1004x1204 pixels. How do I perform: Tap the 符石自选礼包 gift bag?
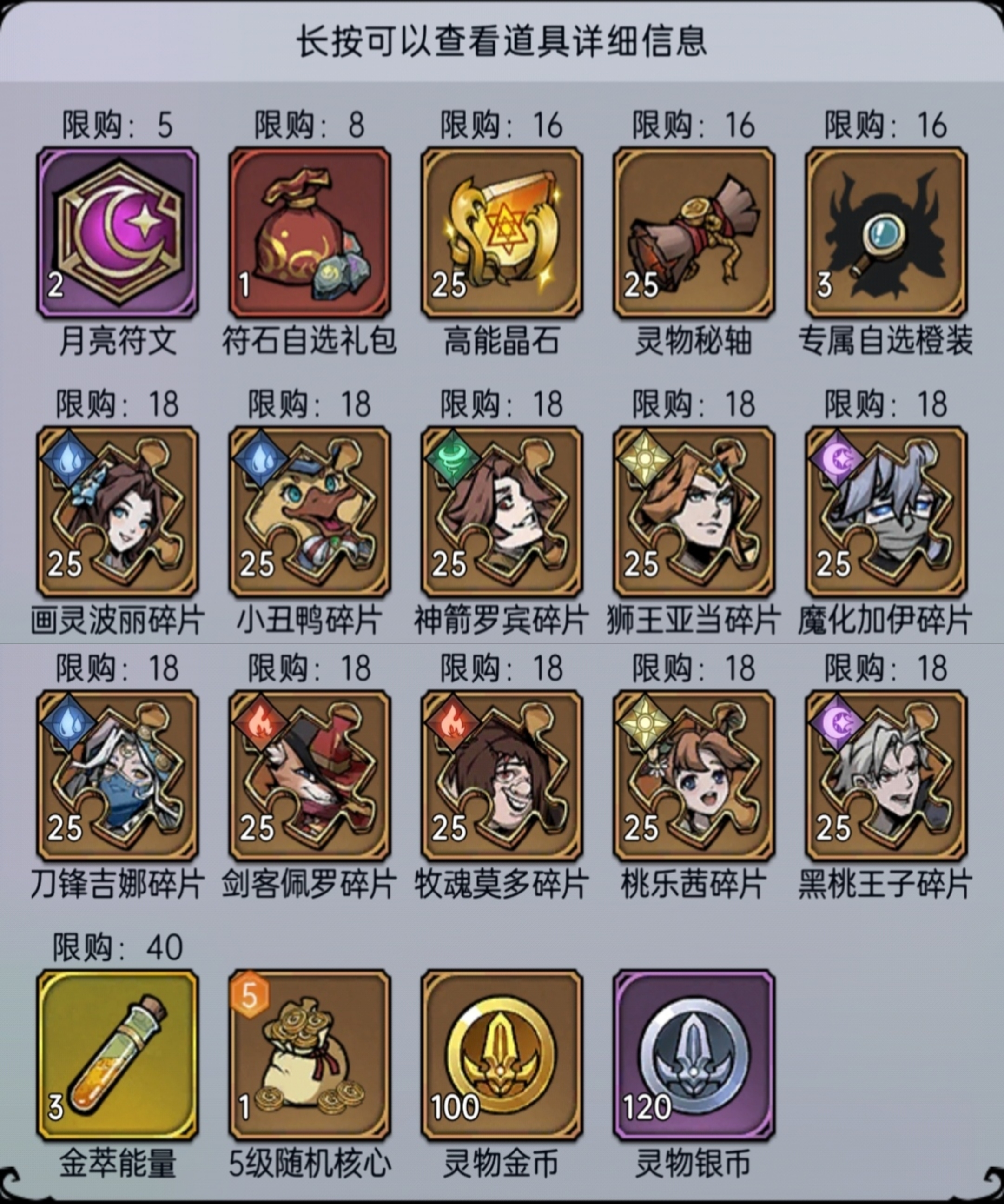310,232
